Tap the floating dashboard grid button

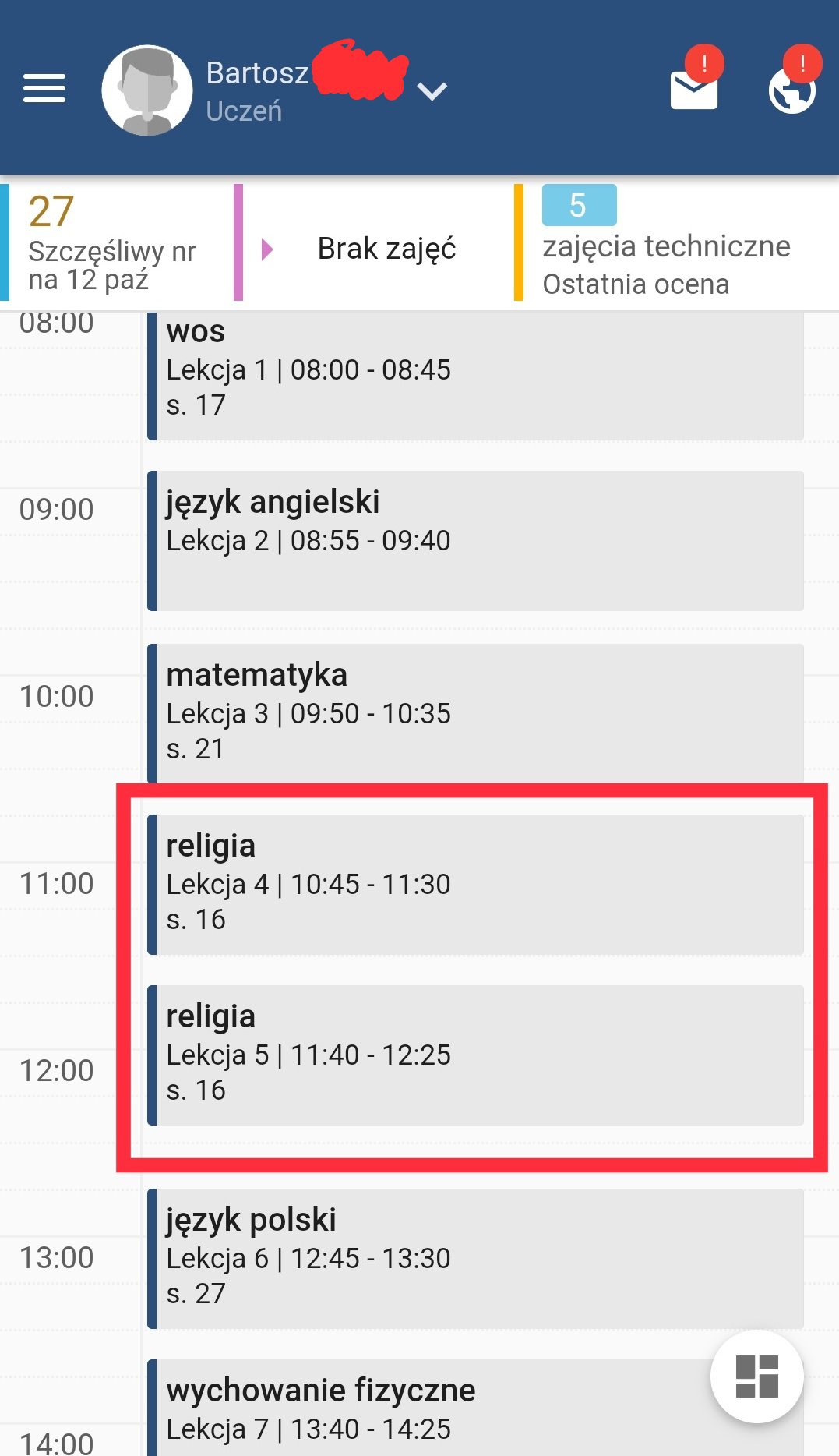[x=757, y=1376]
